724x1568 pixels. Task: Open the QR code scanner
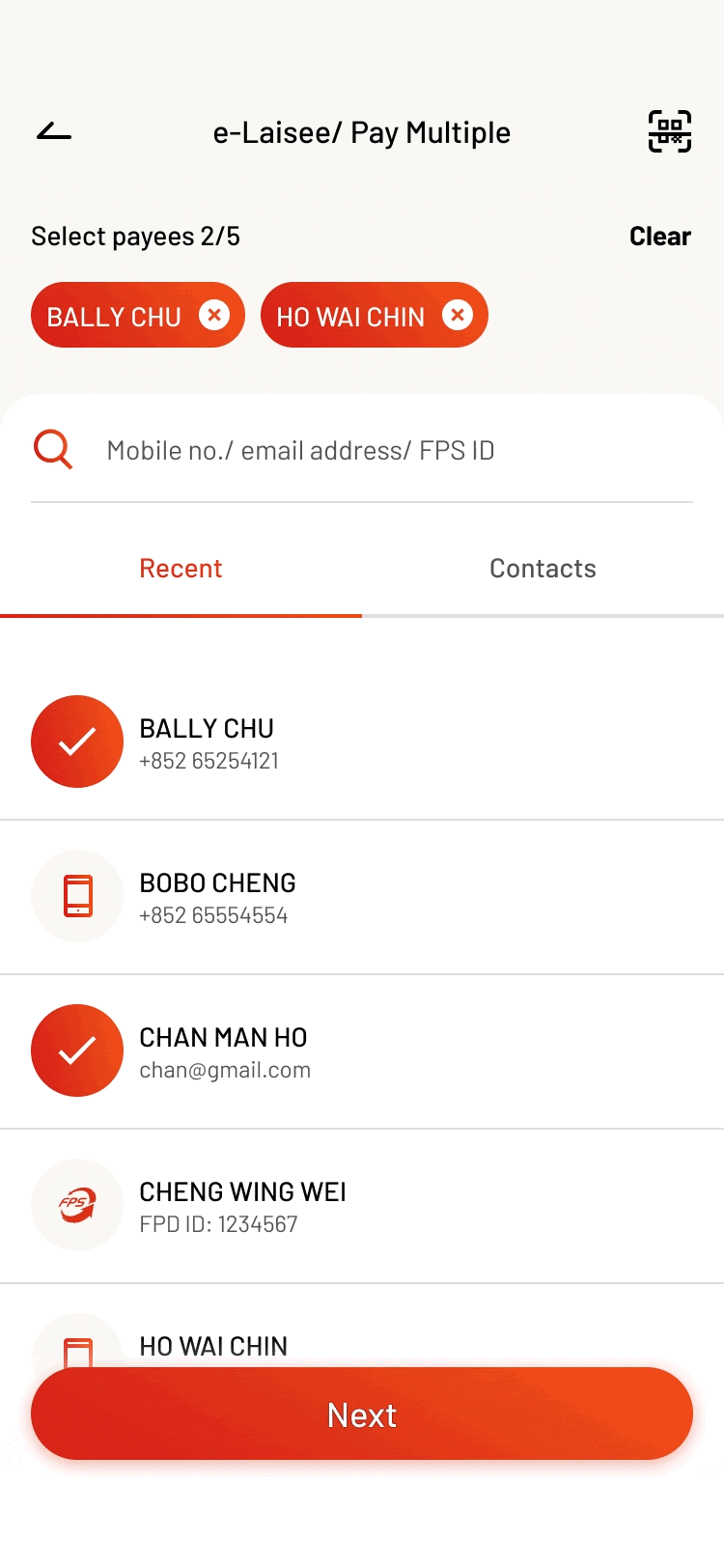pos(669,131)
